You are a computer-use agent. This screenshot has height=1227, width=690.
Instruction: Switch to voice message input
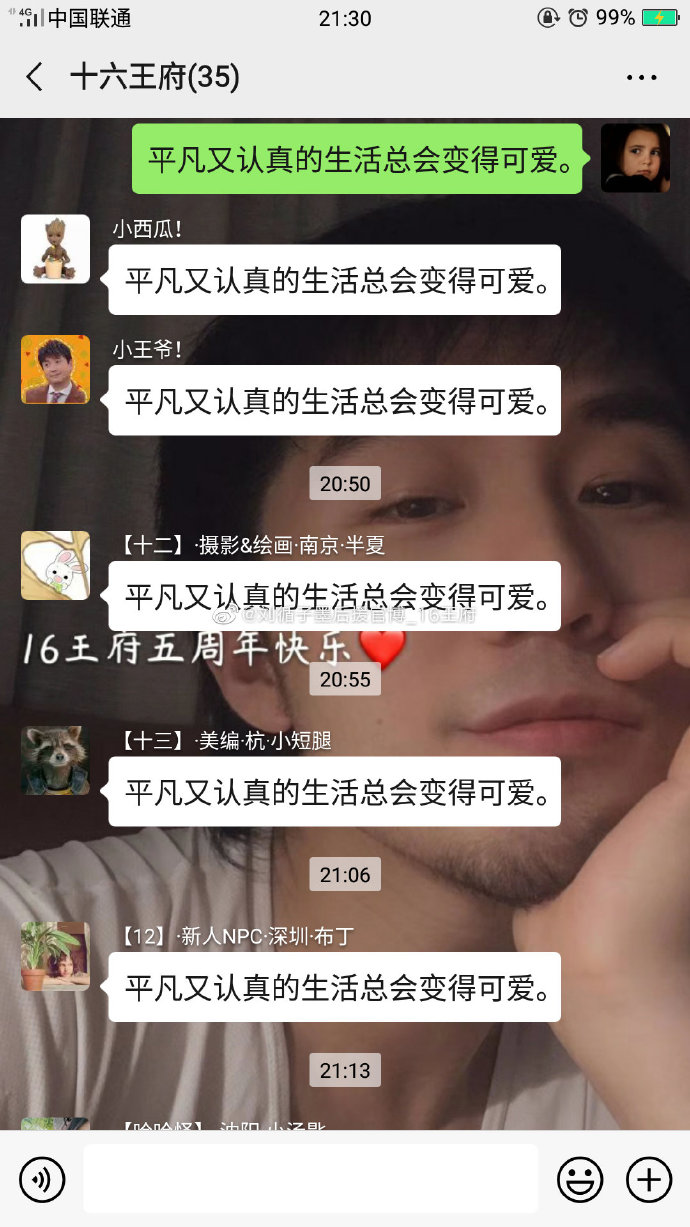42,1180
